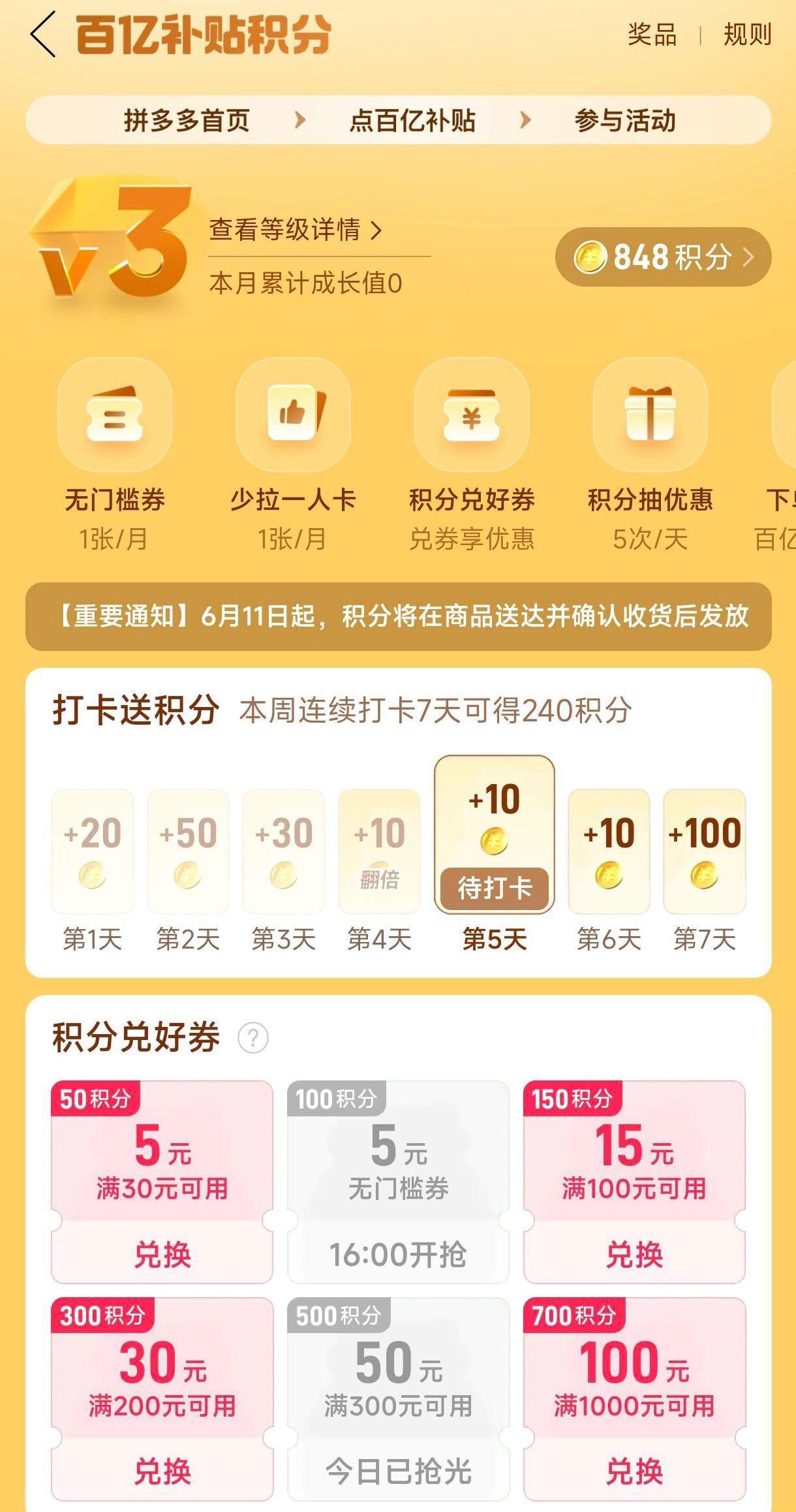Redeem the 50积分 5元 coupon
The height and width of the screenshot is (1512, 796).
pos(162,1254)
